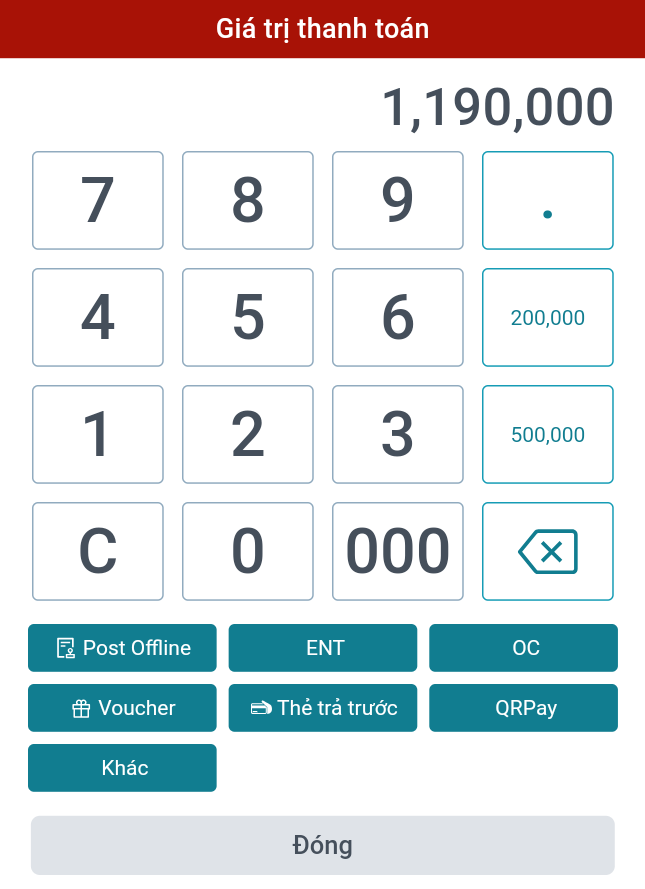Open the Khác payment options
Viewport: 645px width, 889px height.
(122, 768)
